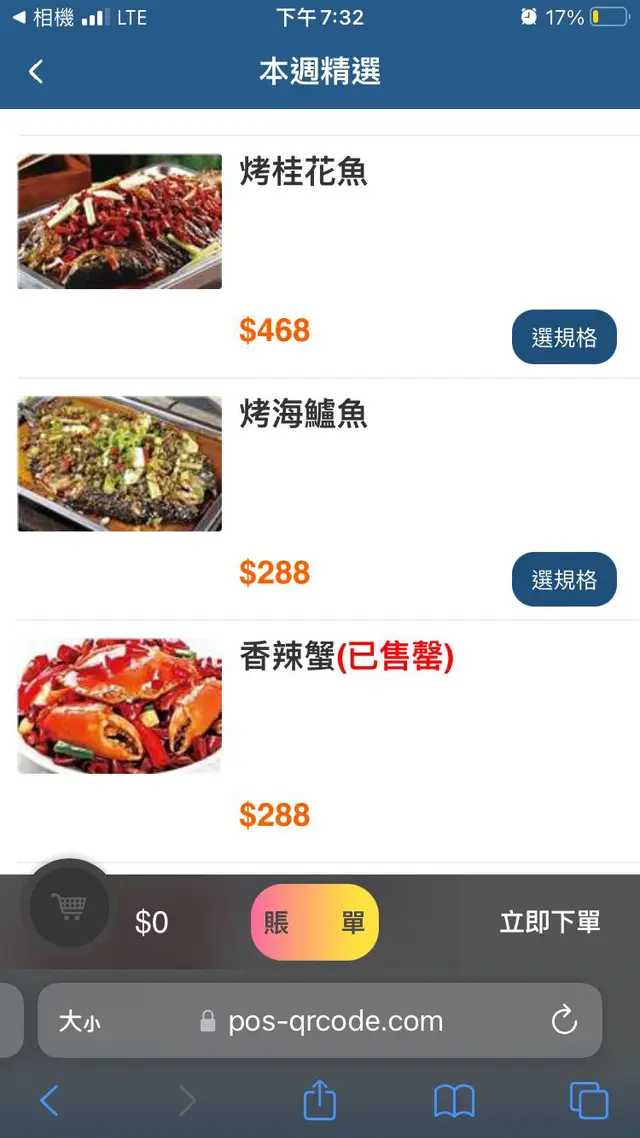Return to the 相機 app
The image size is (640, 1138).
click(45, 17)
